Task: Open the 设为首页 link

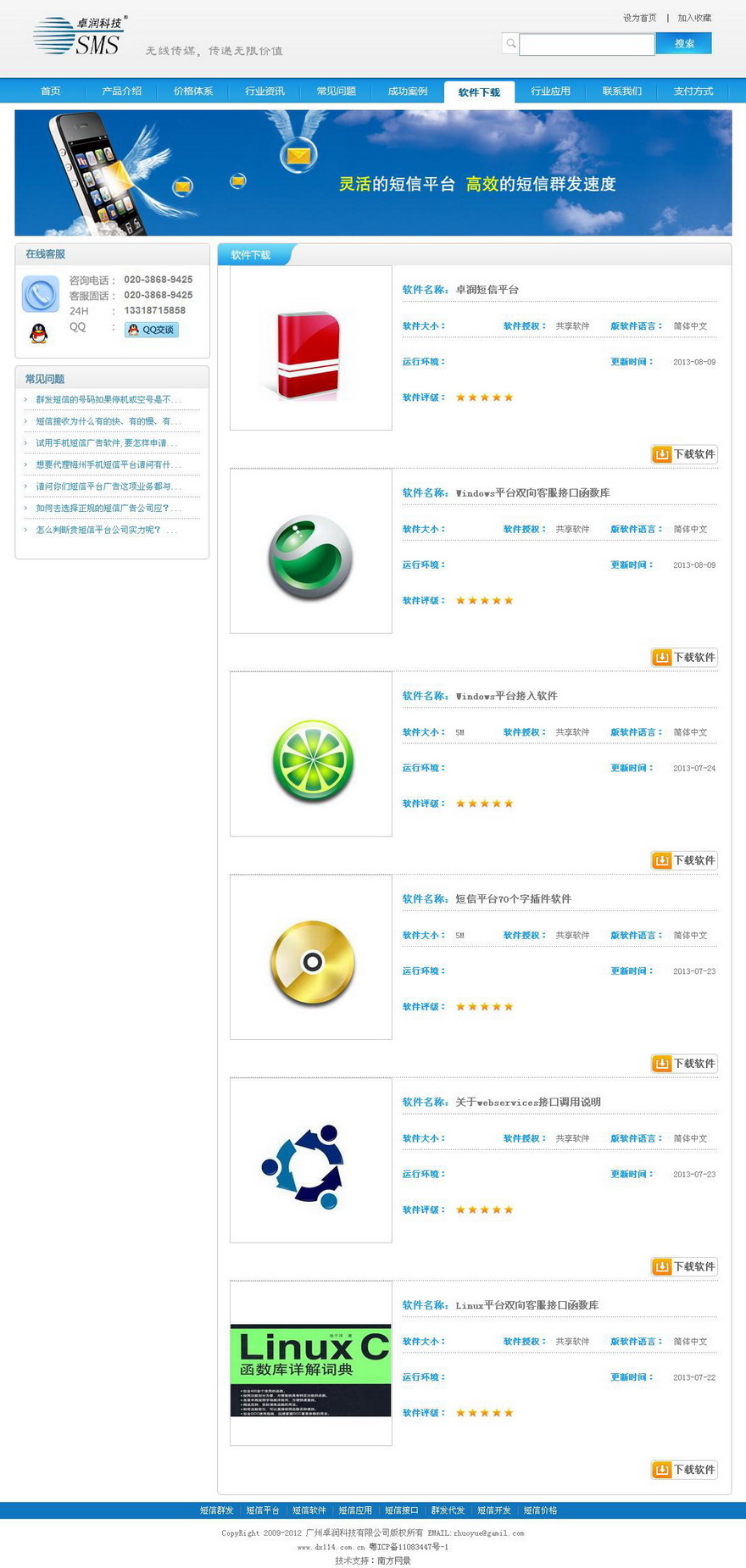Action: (x=639, y=18)
